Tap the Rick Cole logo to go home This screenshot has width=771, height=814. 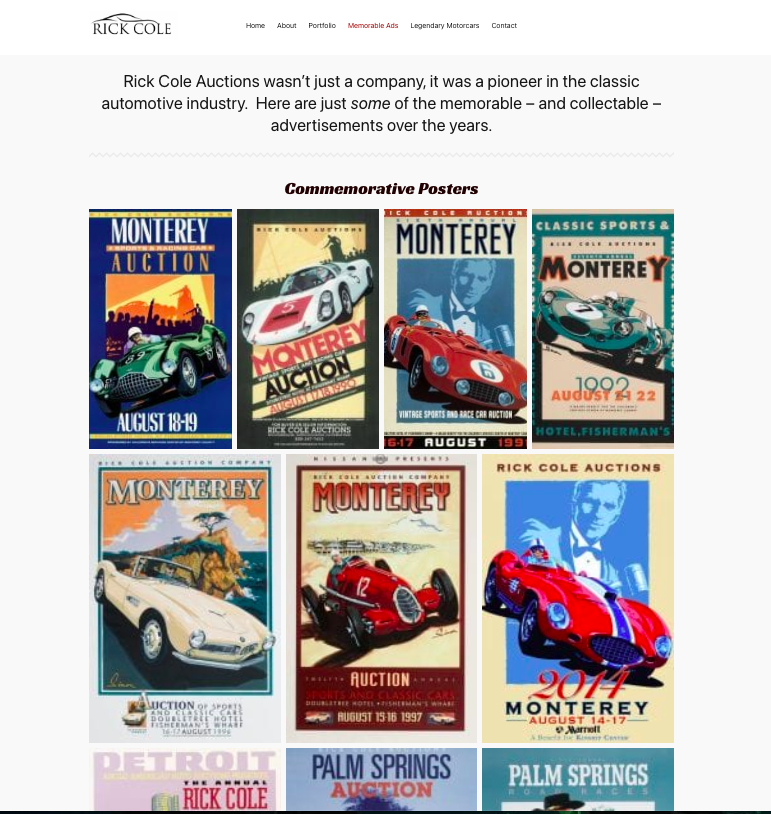pos(132,25)
